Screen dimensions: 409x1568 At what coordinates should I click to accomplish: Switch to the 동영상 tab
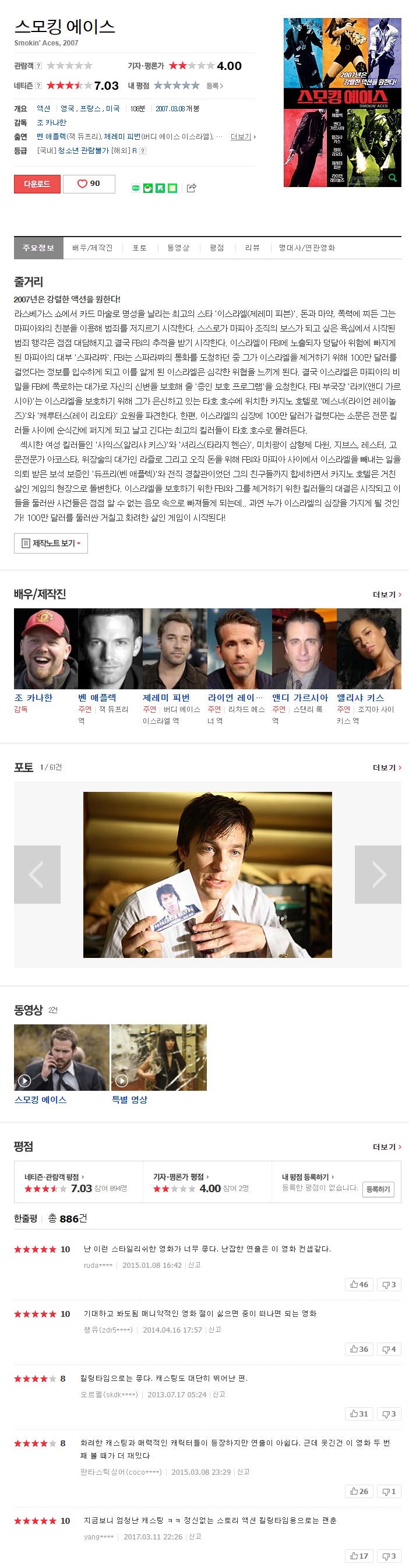point(178,248)
